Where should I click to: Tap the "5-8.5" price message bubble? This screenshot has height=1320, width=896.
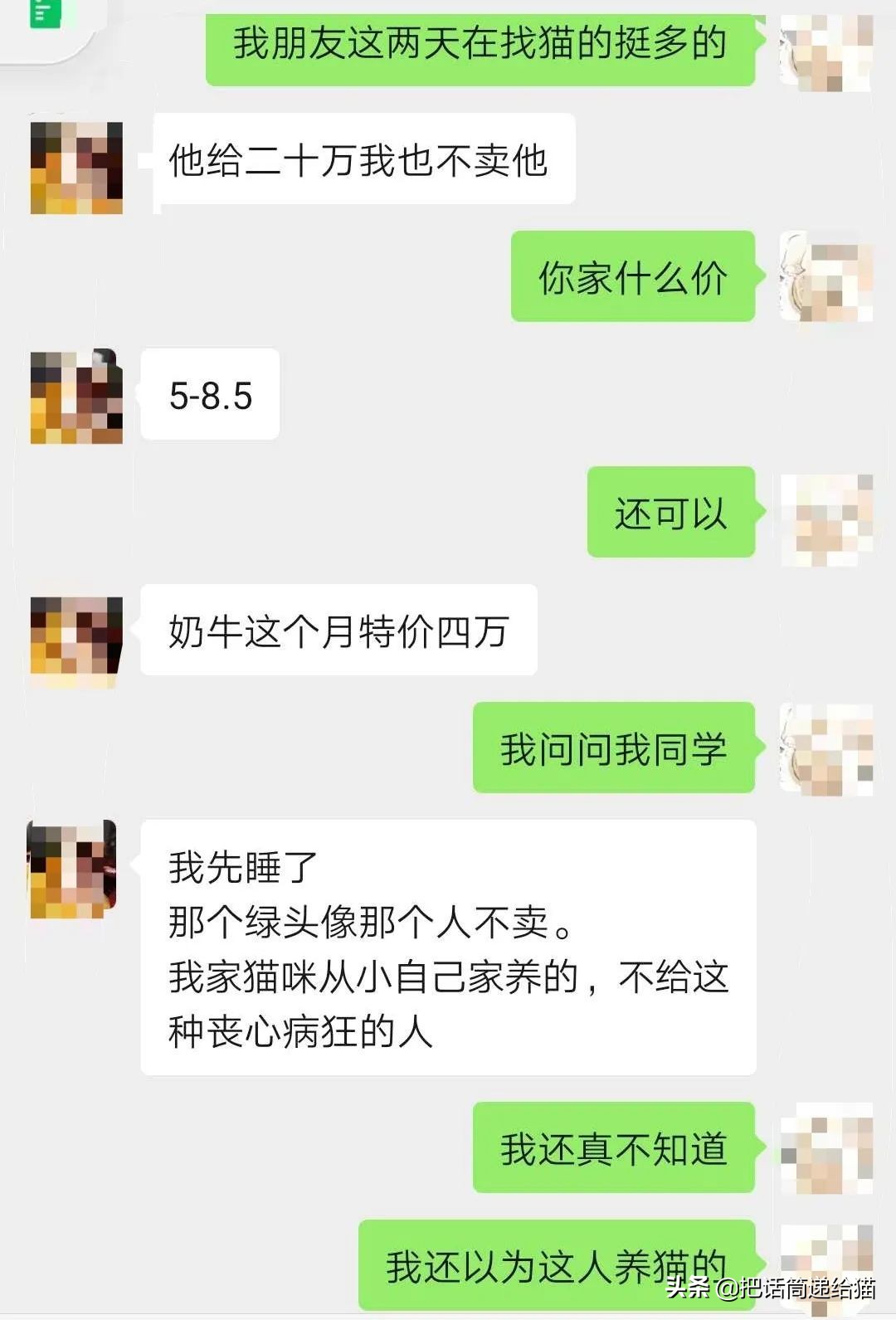pos(212,396)
